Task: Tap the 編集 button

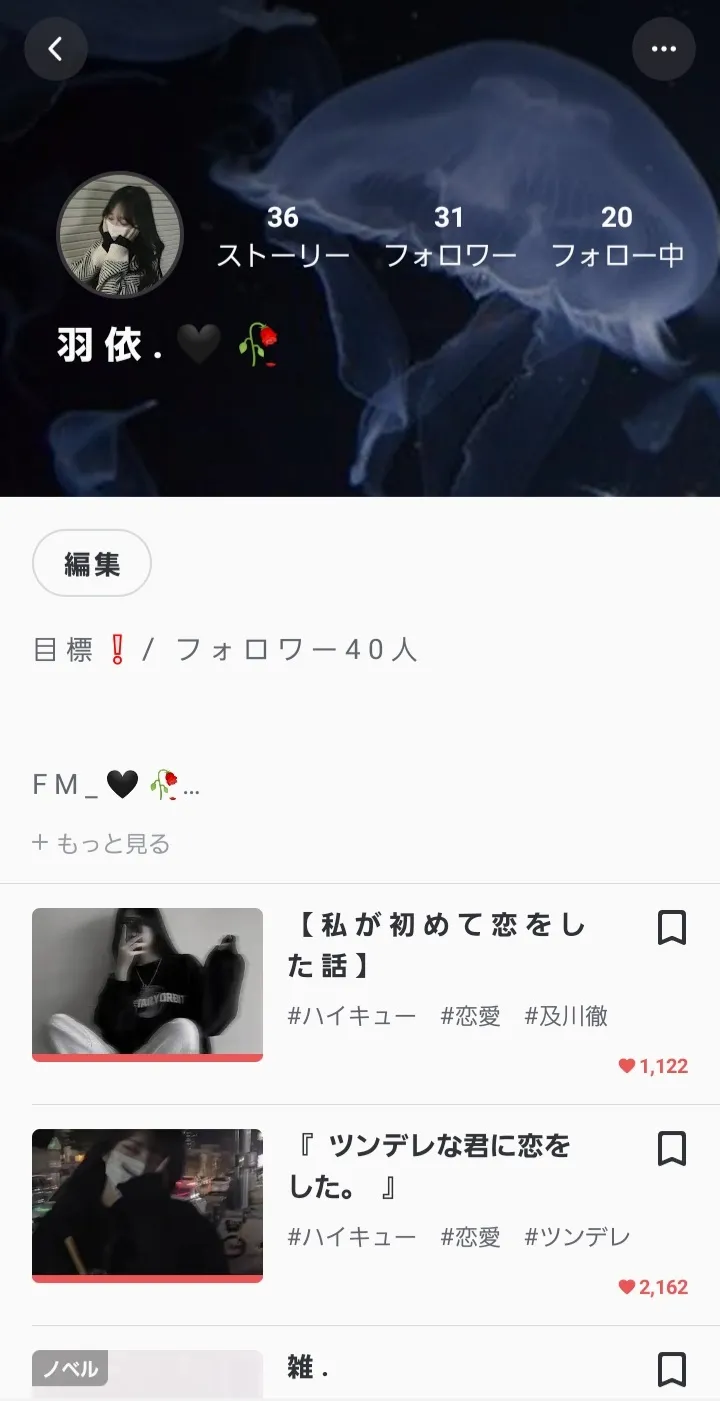Action: coord(92,563)
